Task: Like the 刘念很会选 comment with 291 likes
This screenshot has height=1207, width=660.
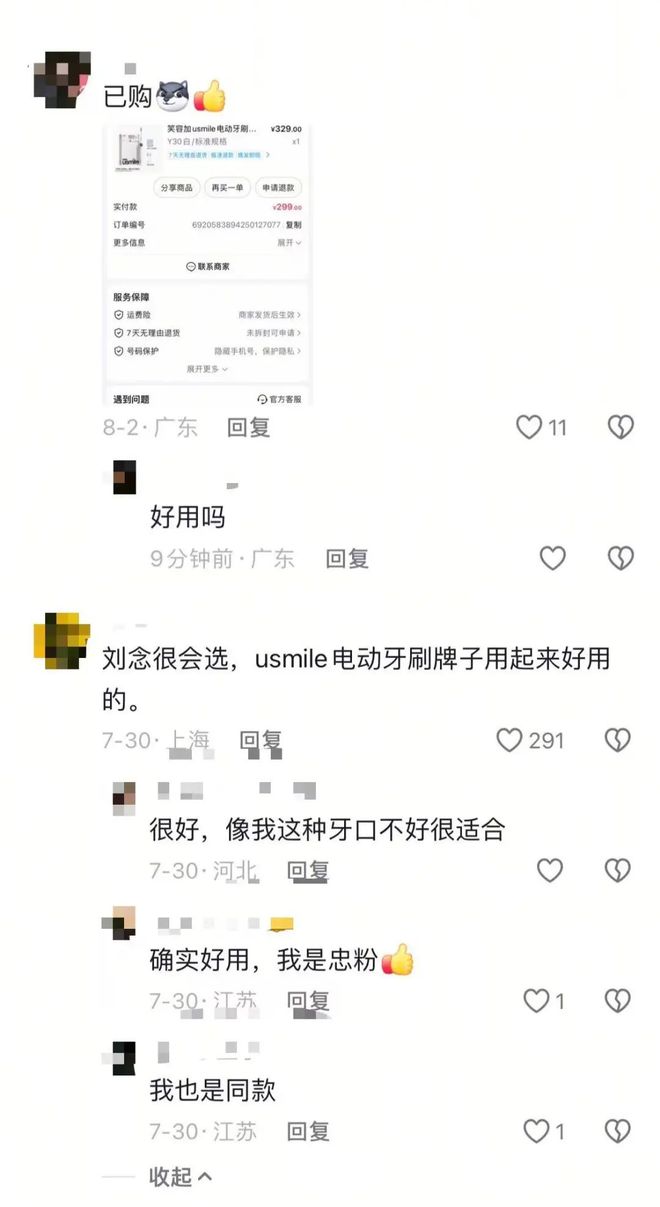Action: pyautogui.click(x=510, y=740)
